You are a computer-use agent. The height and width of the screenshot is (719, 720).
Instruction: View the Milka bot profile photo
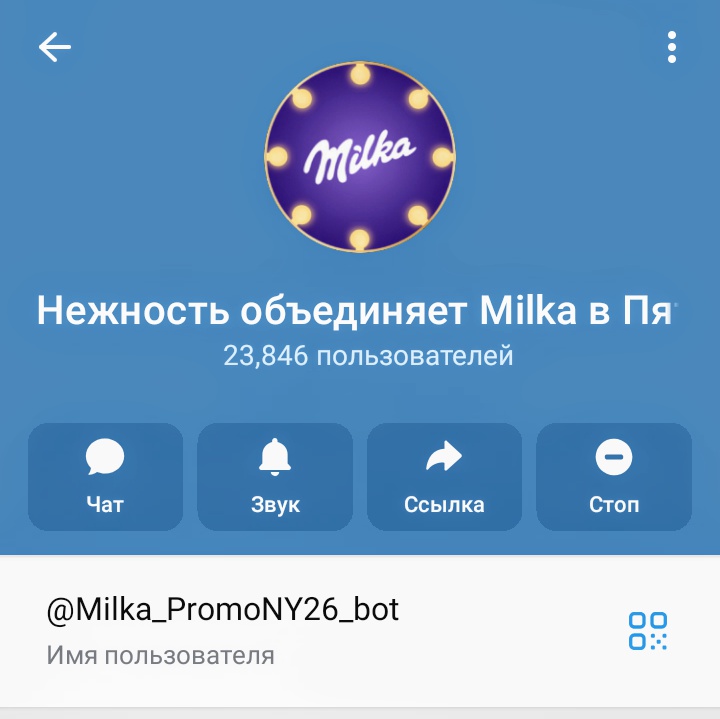click(359, 156)
